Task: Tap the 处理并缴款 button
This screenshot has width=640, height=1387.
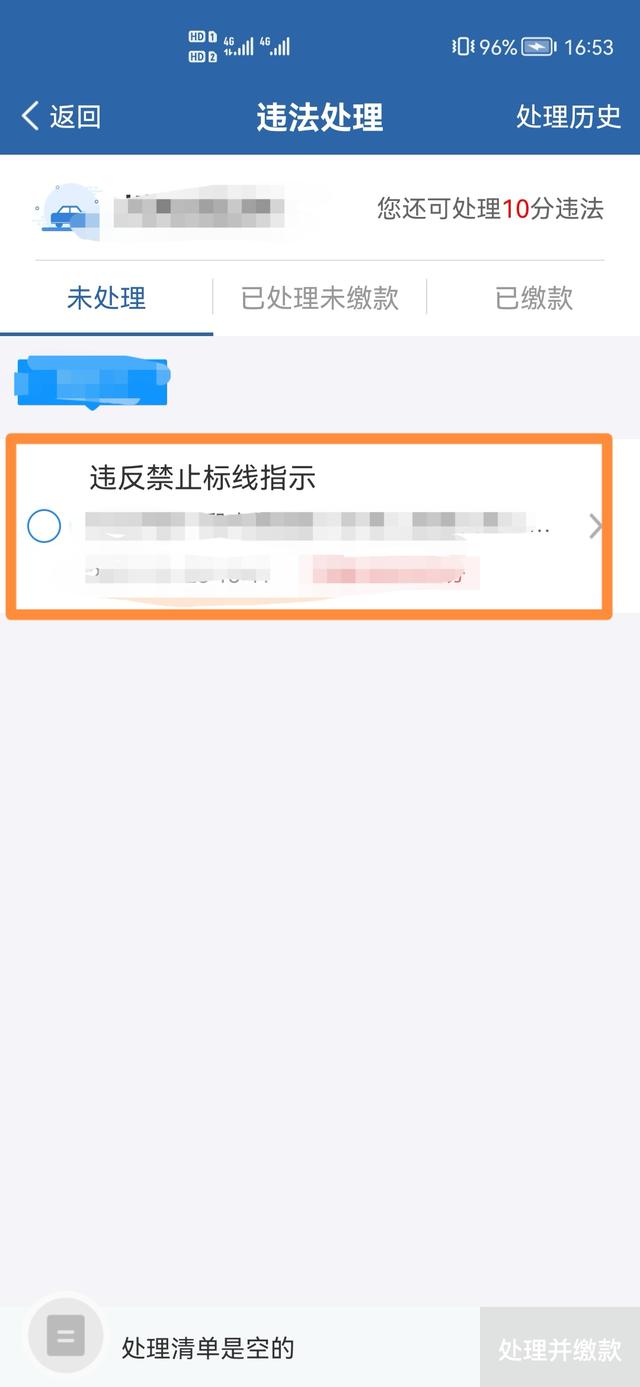Action: coord(560,1348)
